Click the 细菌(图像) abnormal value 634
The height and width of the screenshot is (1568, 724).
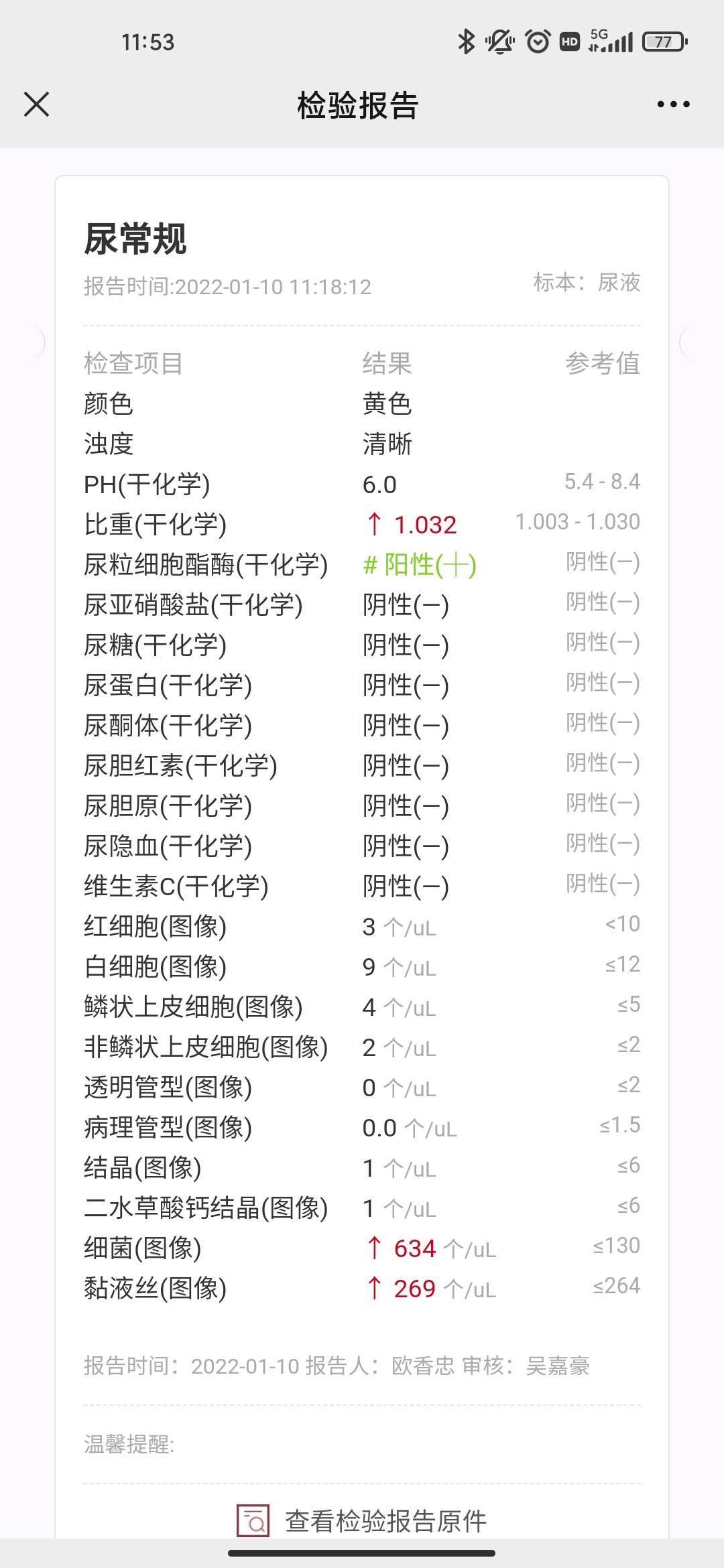(414, 1246)
